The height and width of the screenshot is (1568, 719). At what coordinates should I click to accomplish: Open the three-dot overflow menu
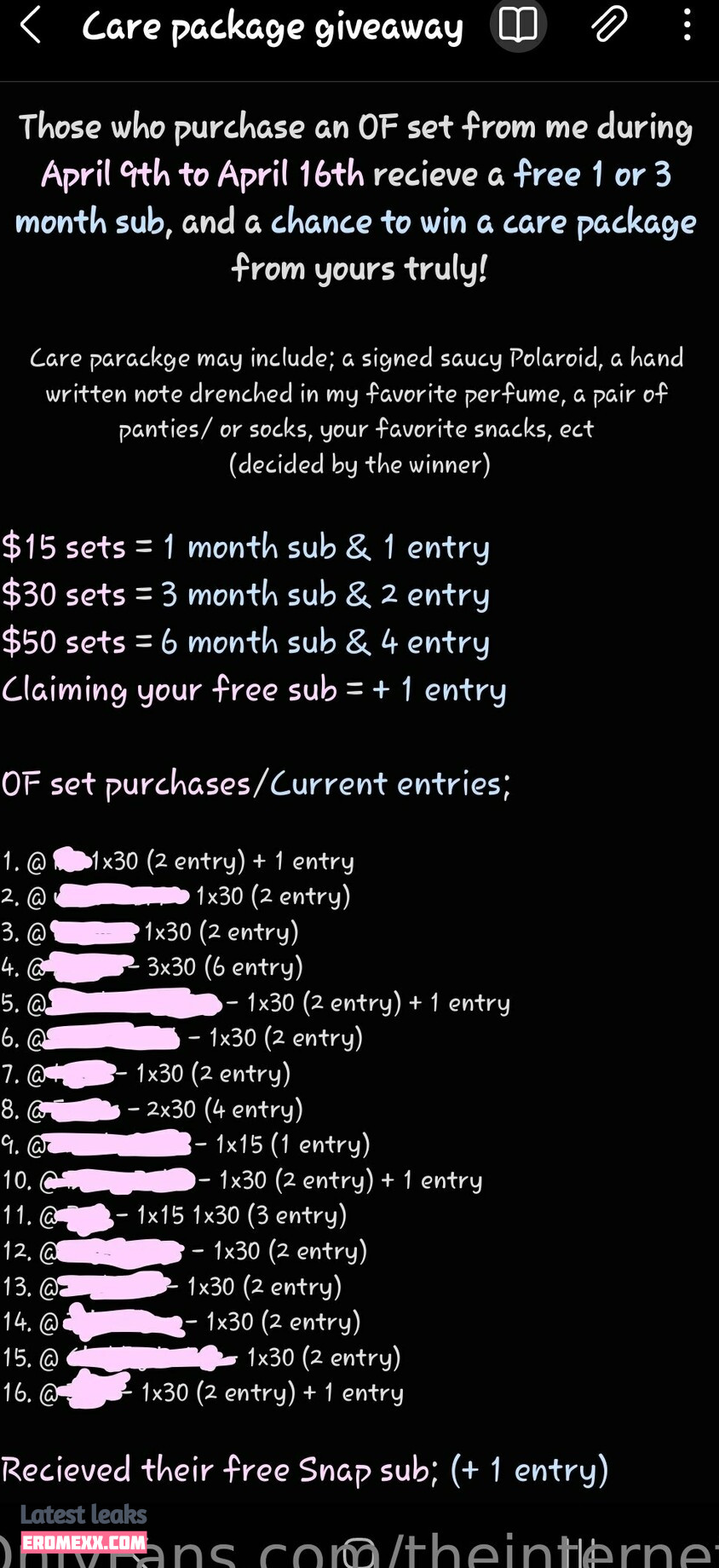687,26
